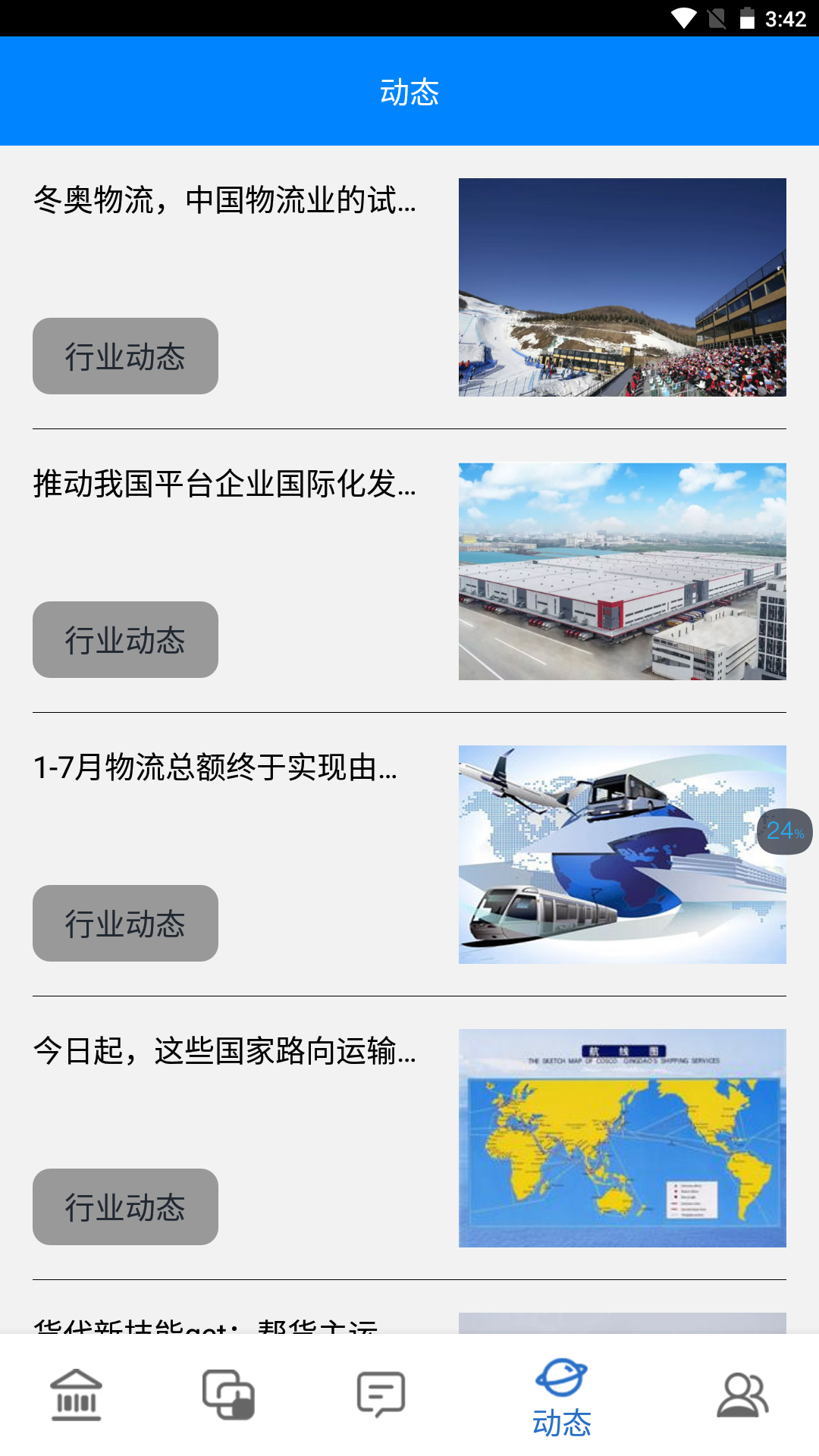This screenshot has width=819, height=1456.
Task: Open the ski slope stadium photo
Action: (622, 287)
